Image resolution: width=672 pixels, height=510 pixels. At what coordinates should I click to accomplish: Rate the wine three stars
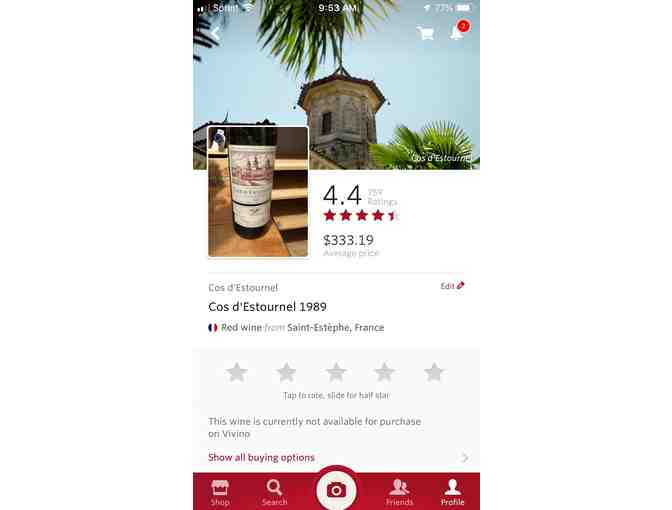pyautogui.click(x=336, y=373)
